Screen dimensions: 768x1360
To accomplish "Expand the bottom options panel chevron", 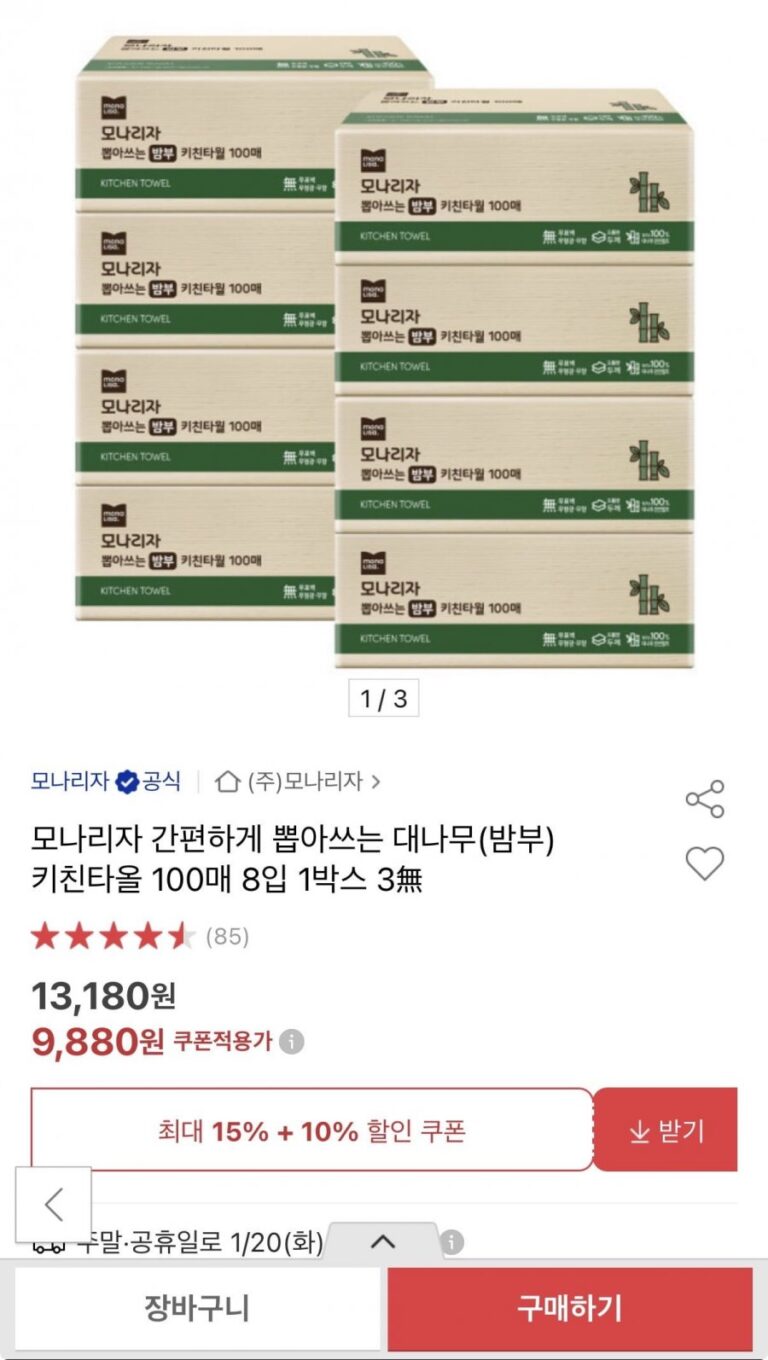I will point(383,1242).
